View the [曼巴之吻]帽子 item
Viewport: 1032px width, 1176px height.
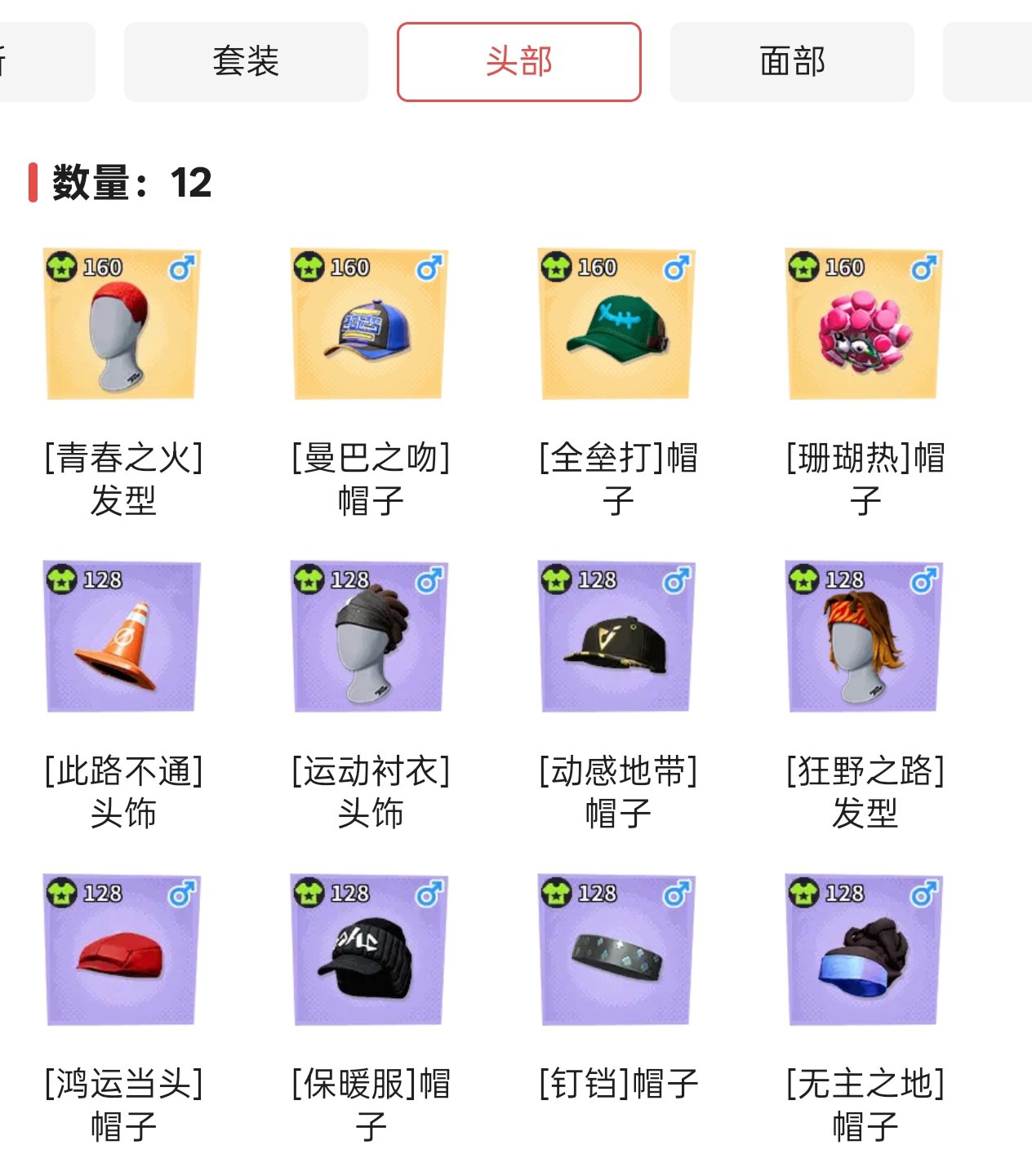tap(370, 325)
